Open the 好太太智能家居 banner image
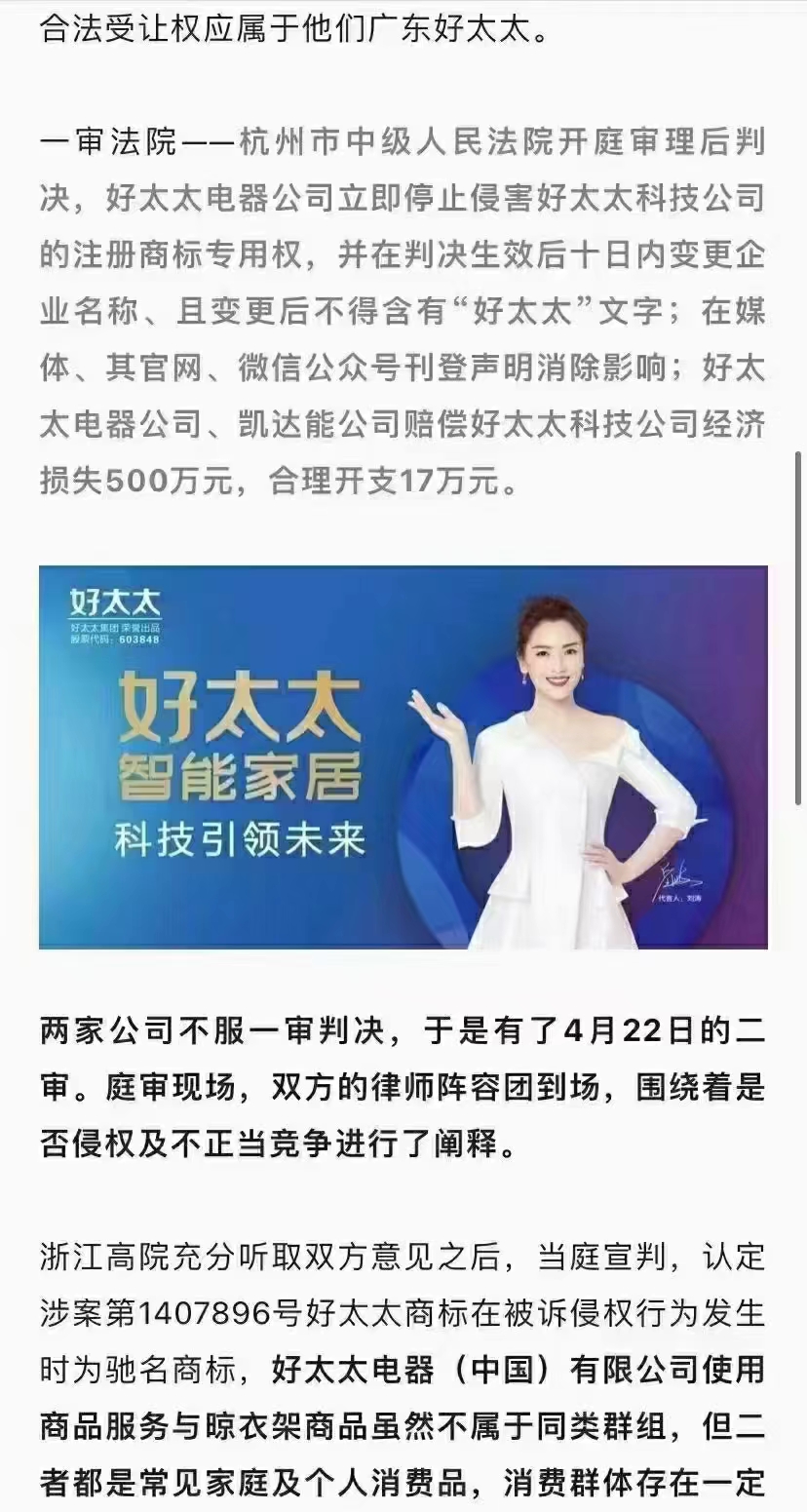The width and height of the screenshot is (807, 1512). coord(403,756)
